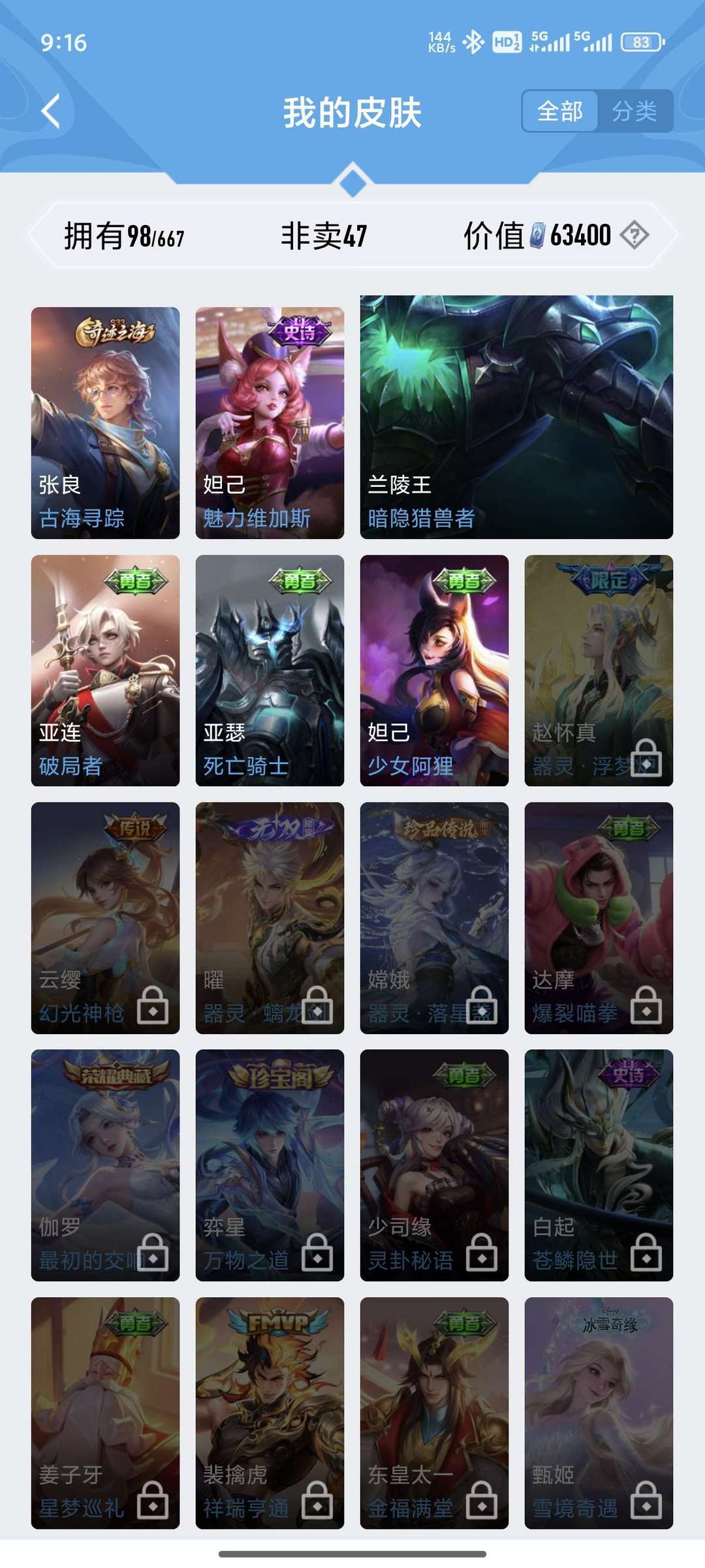Image resolution: width=705 pixels, height=1568 pixels.
Task: View the 兰陵王 暗隐猎兽者 skin
Action: coord(516,417)
